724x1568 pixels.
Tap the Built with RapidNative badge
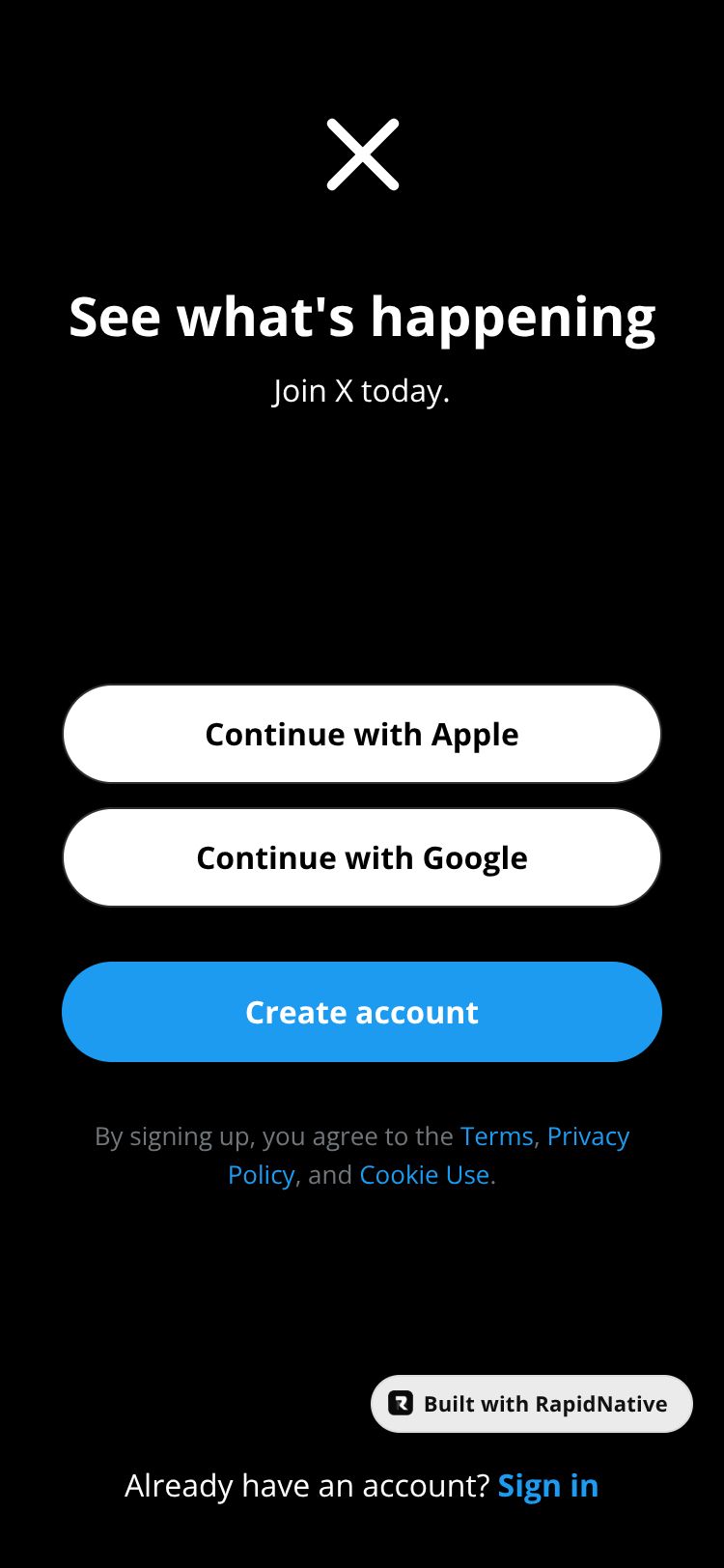(532, 1404)
